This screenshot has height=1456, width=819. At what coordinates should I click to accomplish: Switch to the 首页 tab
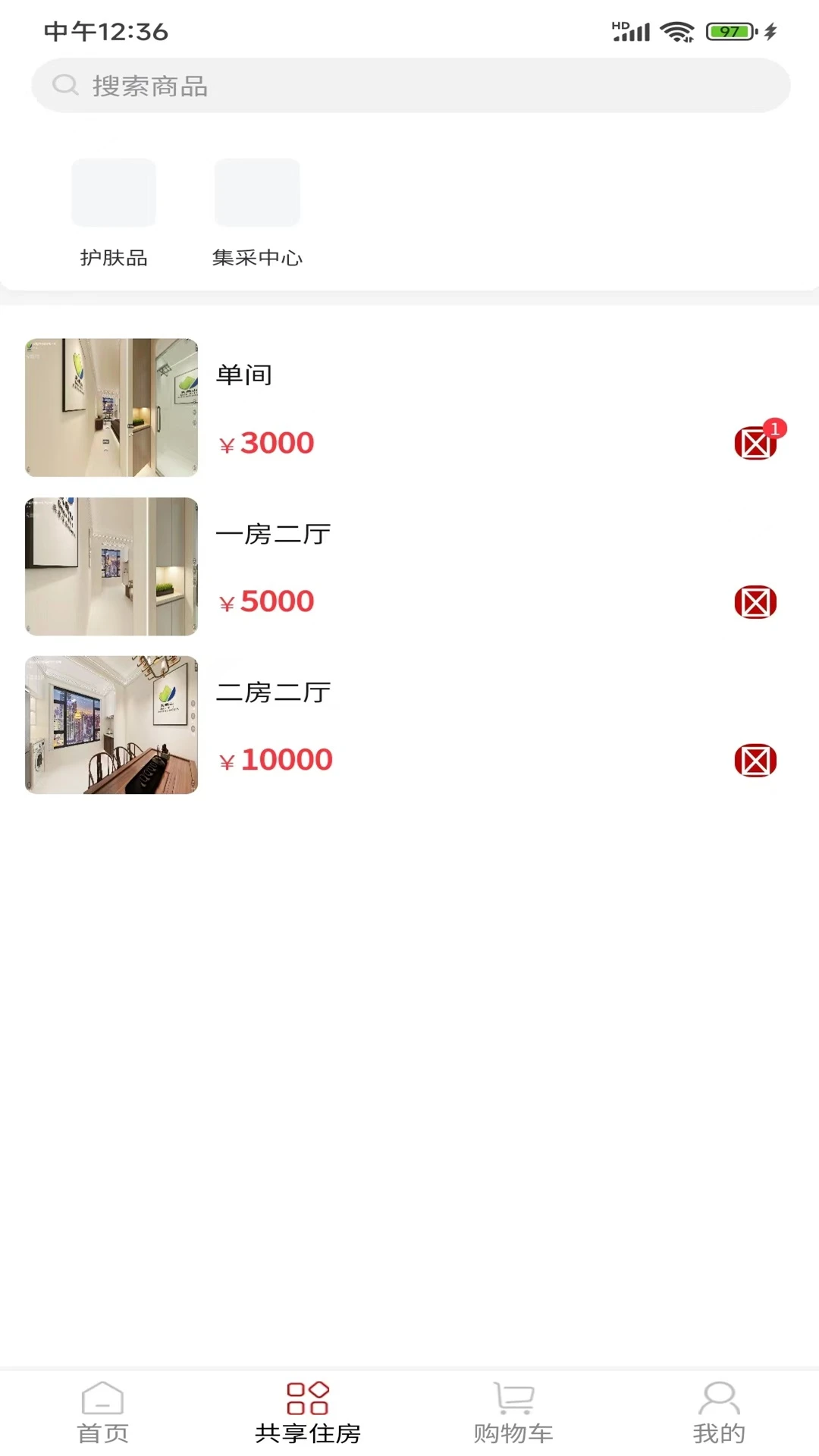click(102, 1413)
